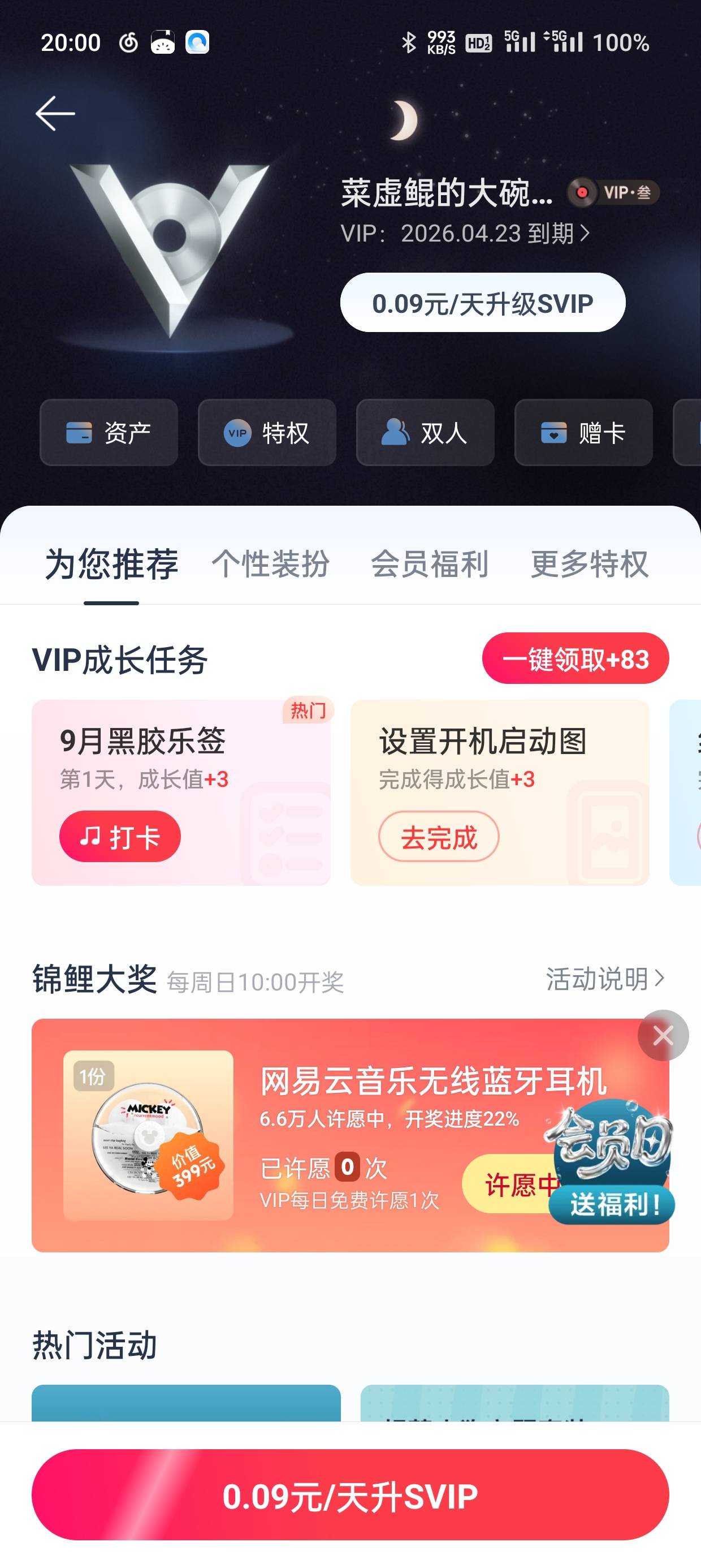The height and width of the screenshot is (1568, 701).
Task: Open 资产 assets shortcut
Action: pyautogui.click(x=109, y=433)
